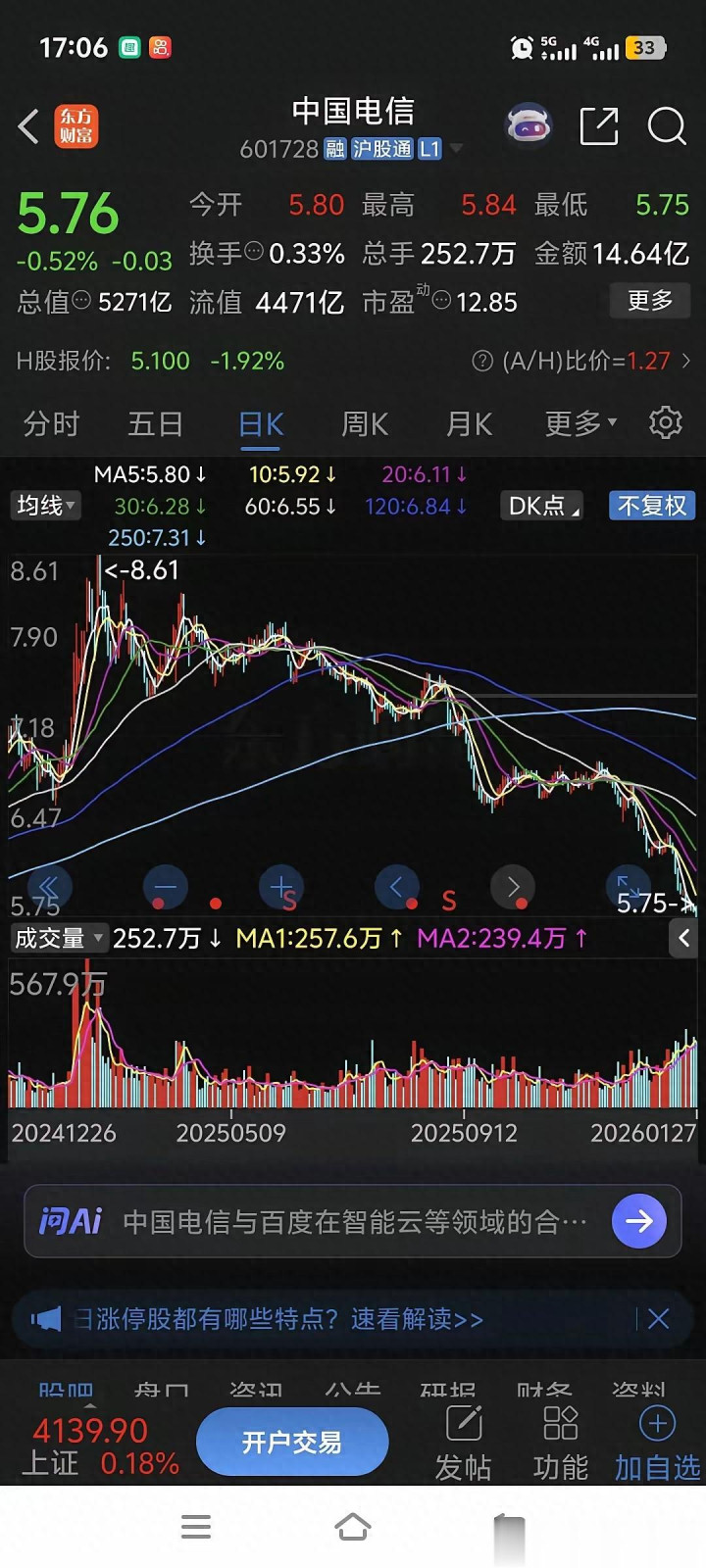Switch to the 五日 chart tab
Image resolution: width=706 pixels, height=1568 pixels.
coord(155,423)
